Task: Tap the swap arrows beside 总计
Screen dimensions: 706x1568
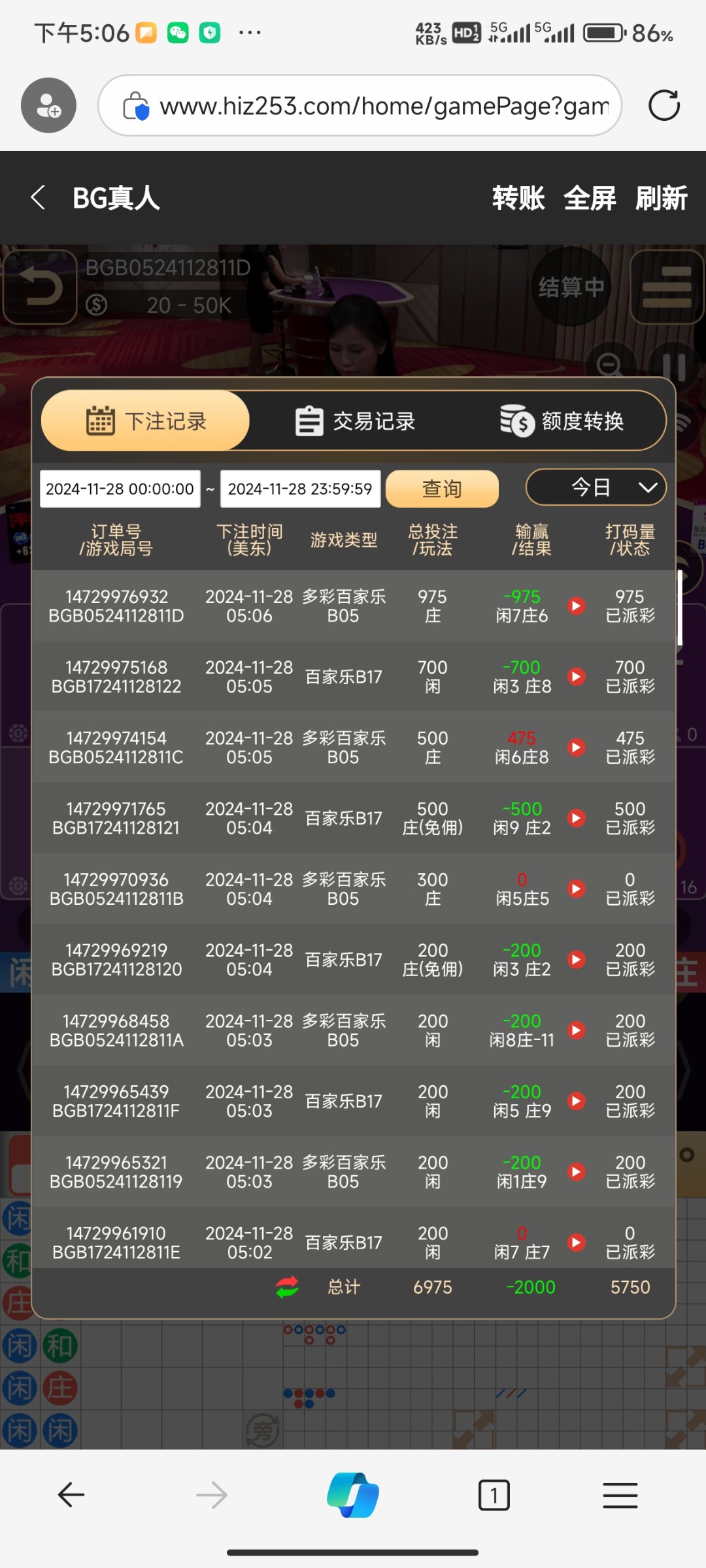Action: click(x=287, y=1287)
